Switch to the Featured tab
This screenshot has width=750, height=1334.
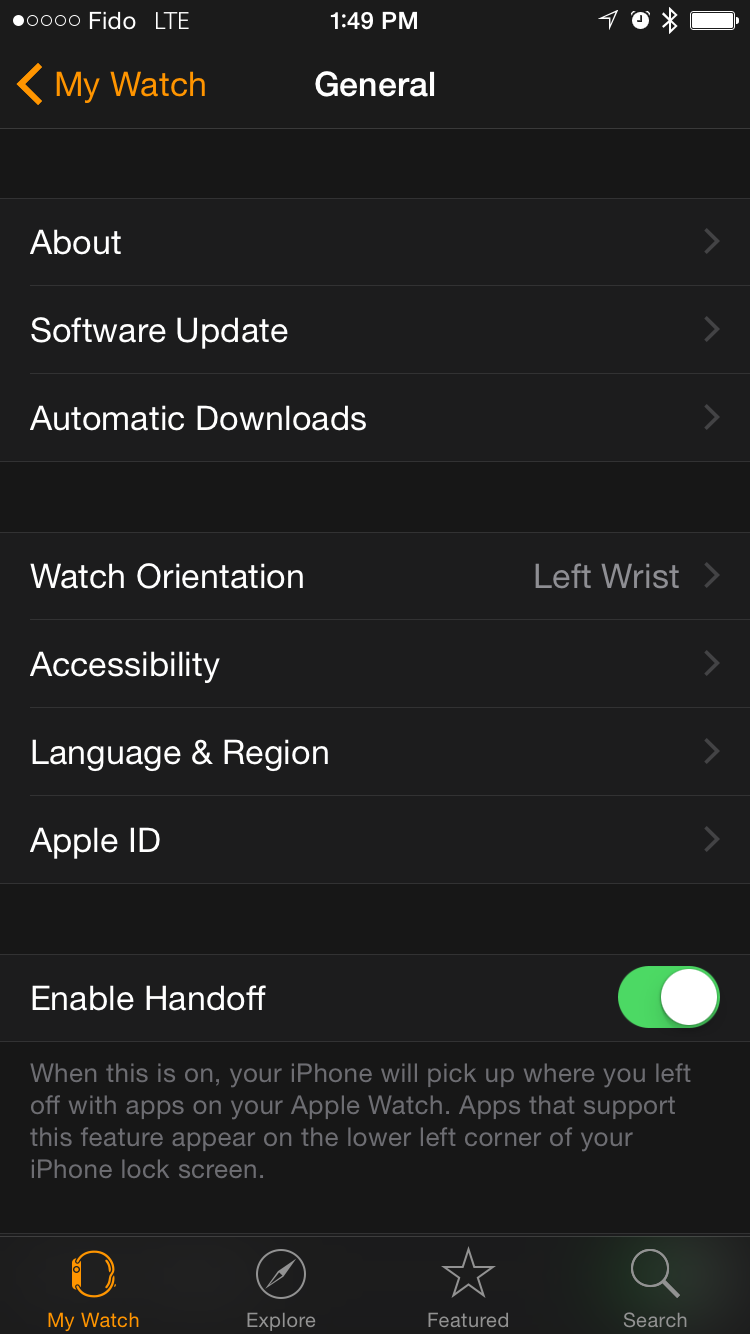click(x=468, y=1288)
